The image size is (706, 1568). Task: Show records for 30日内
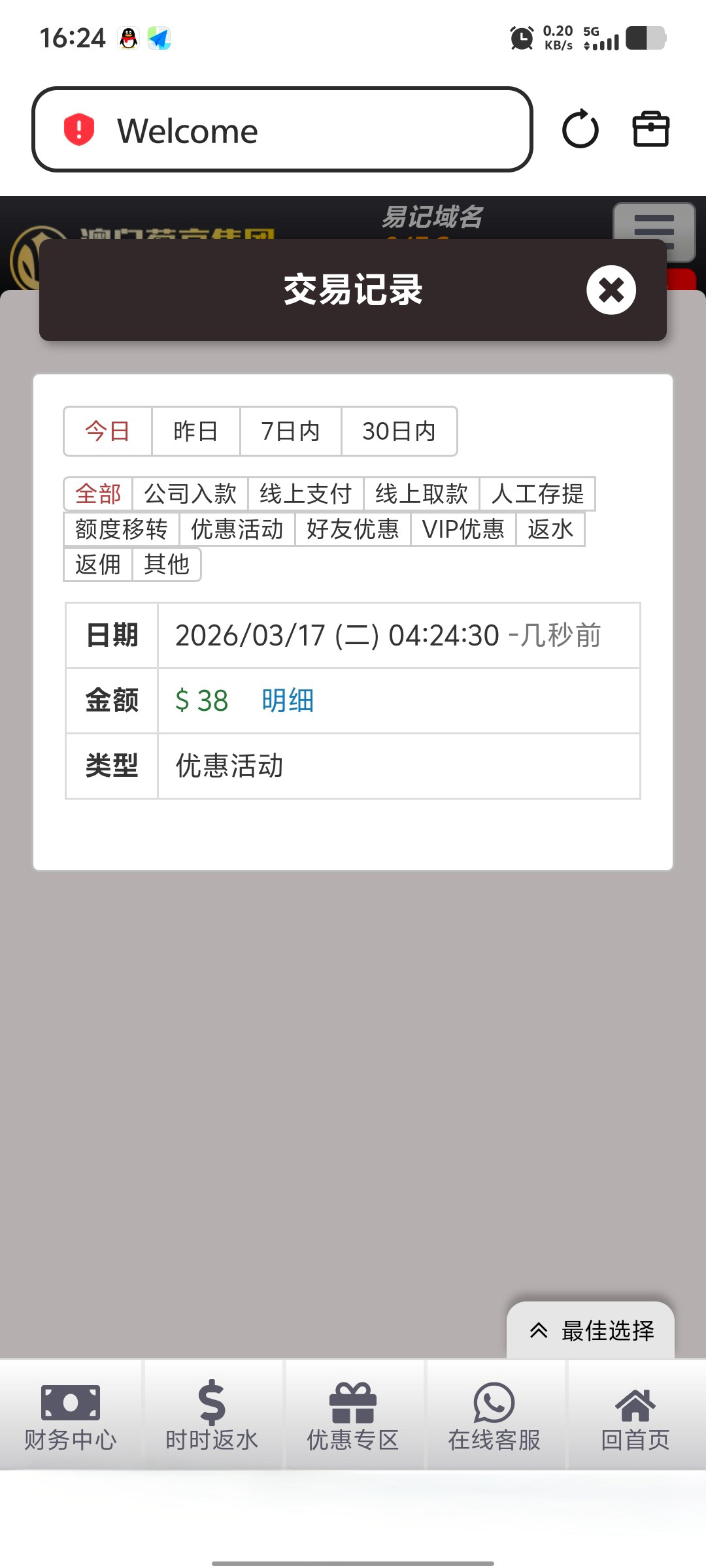pos(399,431)
